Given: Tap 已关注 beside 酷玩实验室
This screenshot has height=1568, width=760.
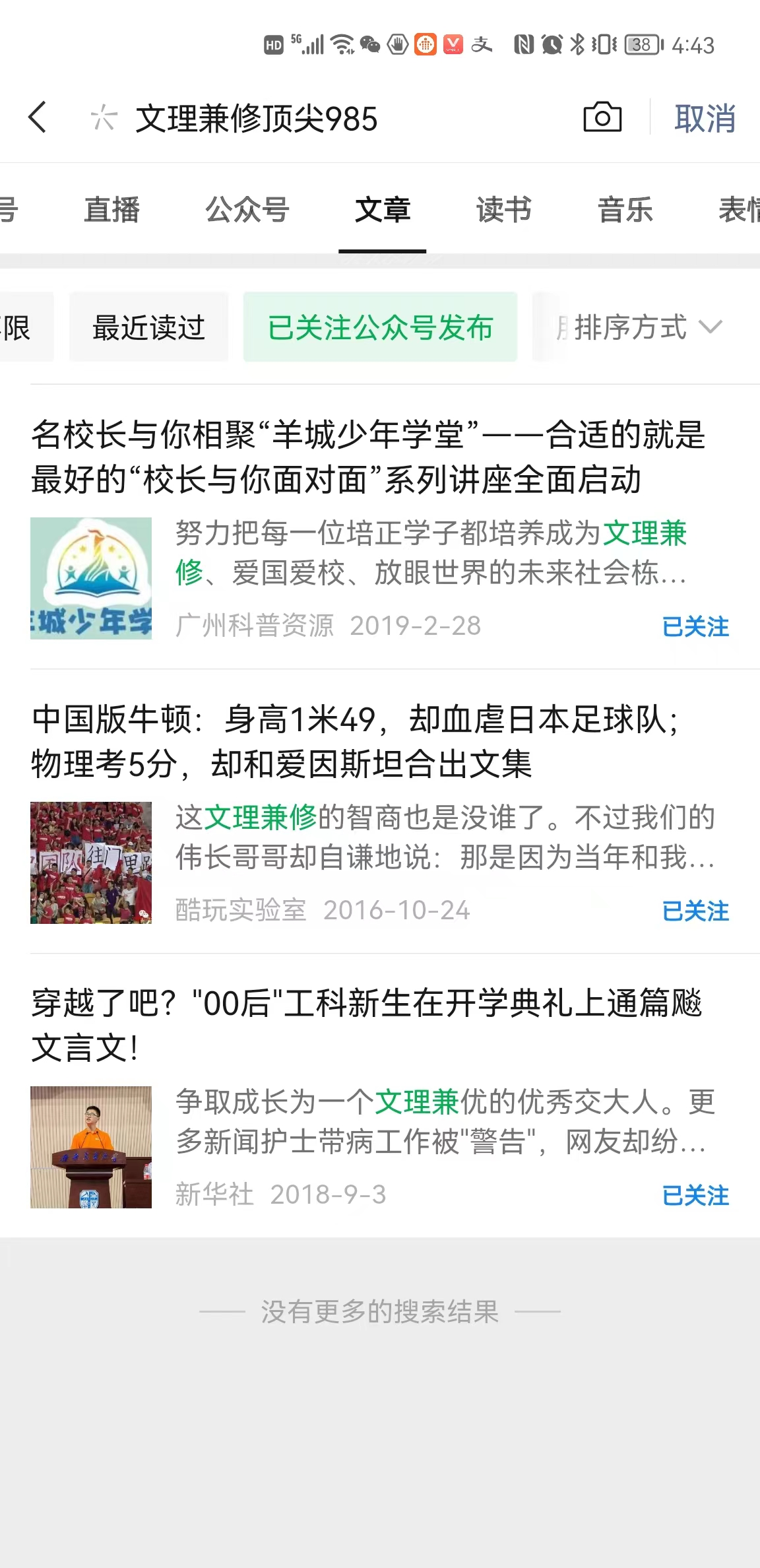Looking at the screenshot, I should [695, 911].
